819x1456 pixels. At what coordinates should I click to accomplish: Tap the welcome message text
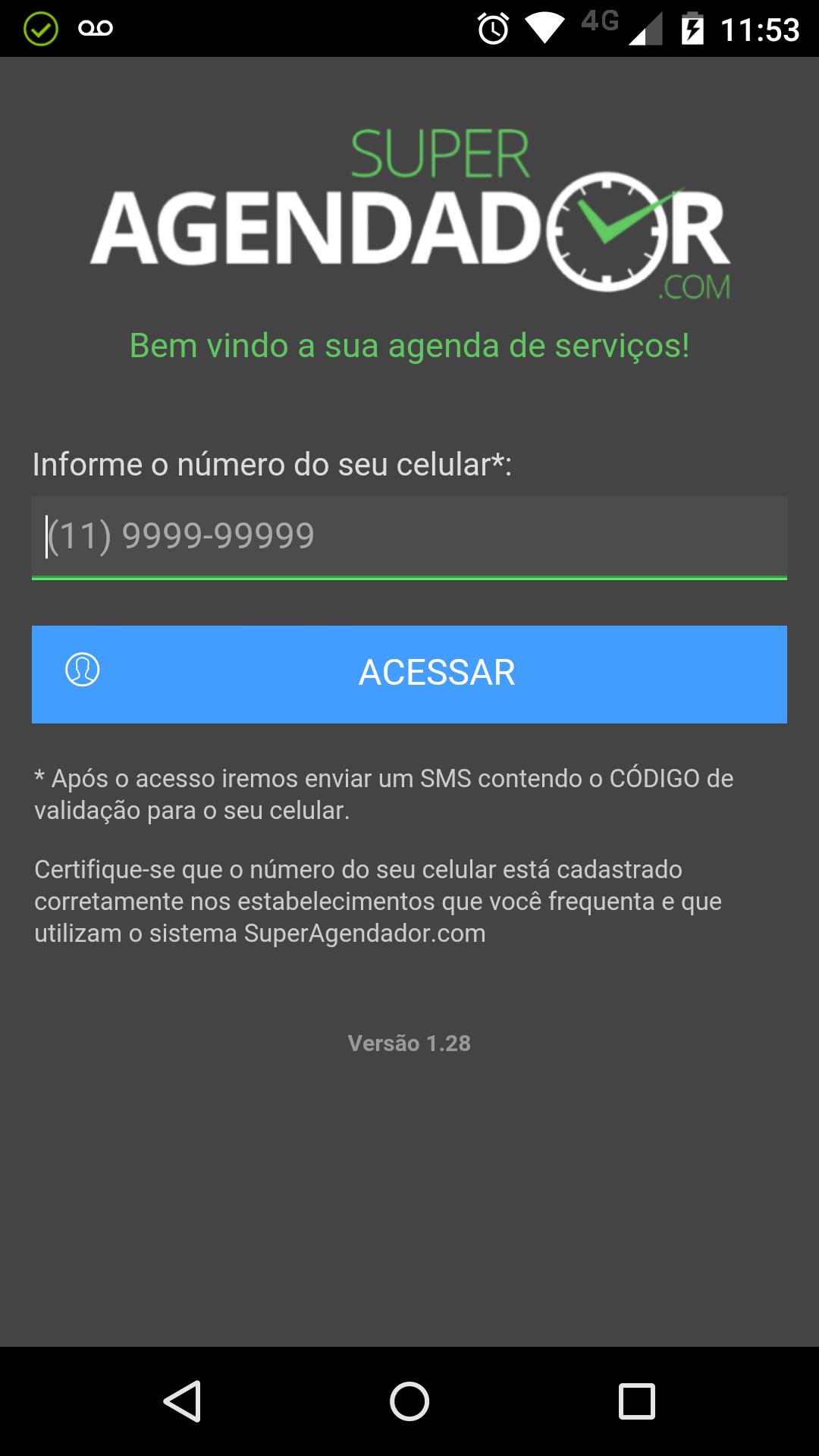pos(409,345)
